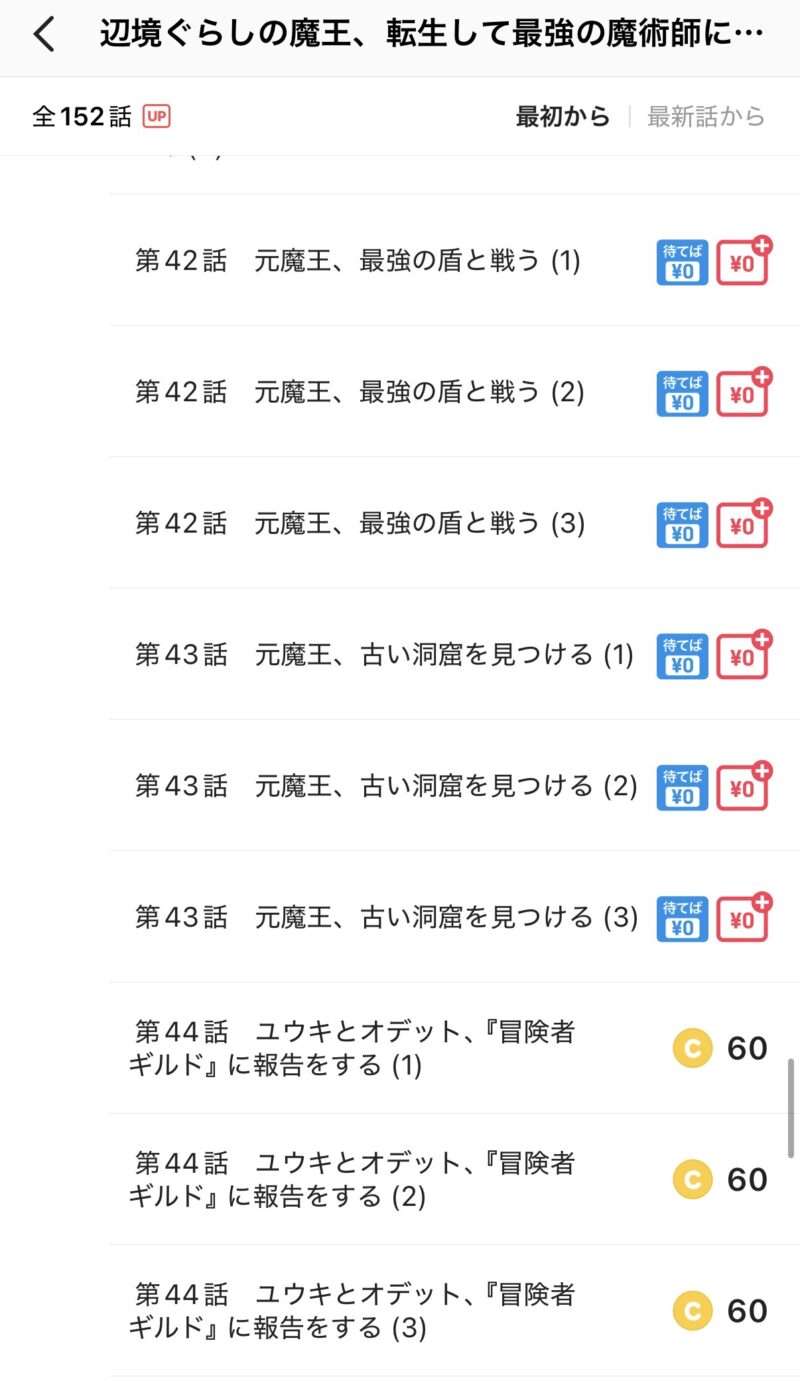Open 第43話 元魔王、古い洞窟を見つける (1)
800x1381 pixels.
(384, 655)
